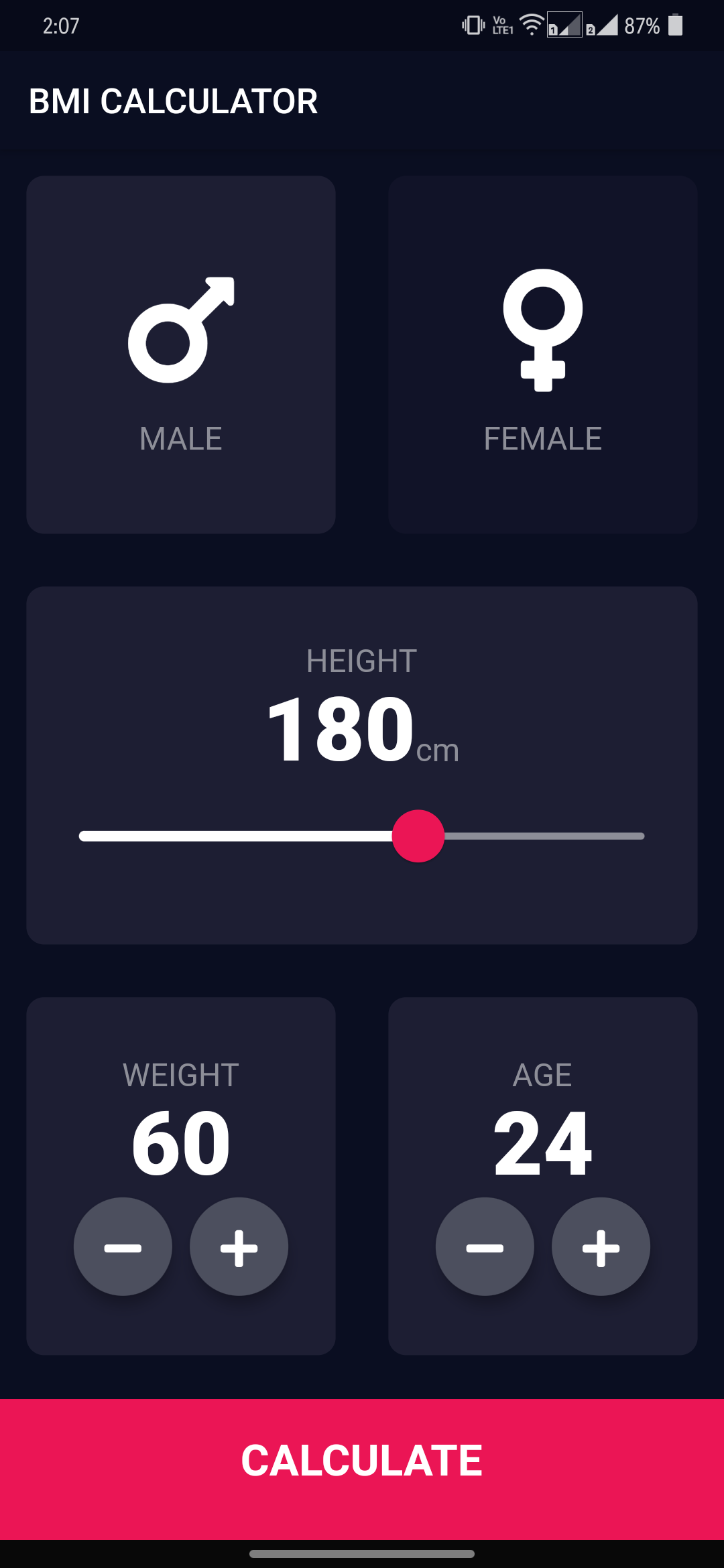This screenshot has height=1568, width=724.
Task: Tap the female symbol cross icon
Action: click(x=542, y=370)
